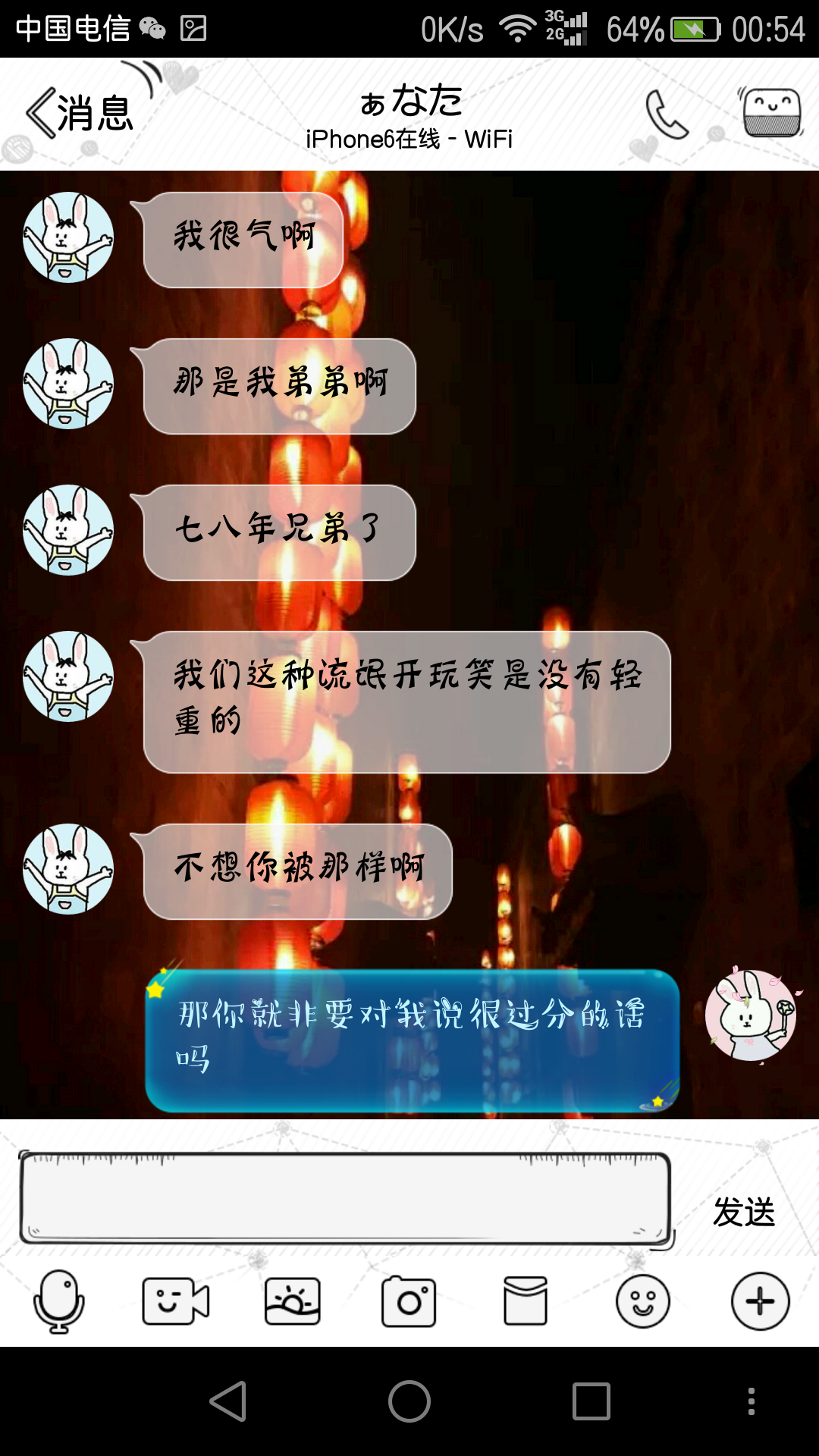The image size is (819, 1456).
Task: Open recent apps from navigation bar
Action: (591, 1401)
